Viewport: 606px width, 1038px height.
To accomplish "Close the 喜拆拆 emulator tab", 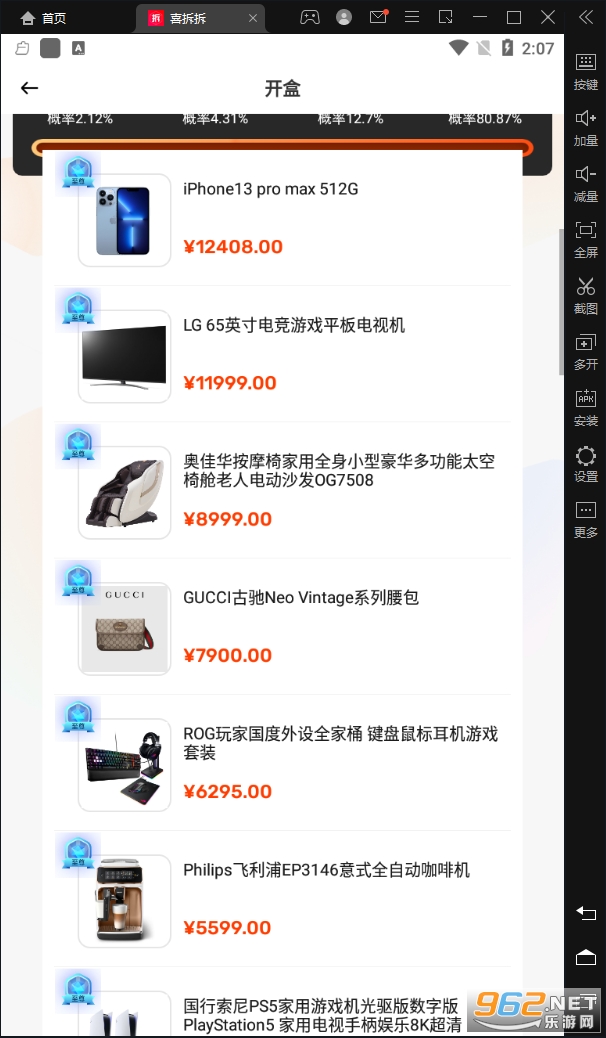I will [254, 18].
